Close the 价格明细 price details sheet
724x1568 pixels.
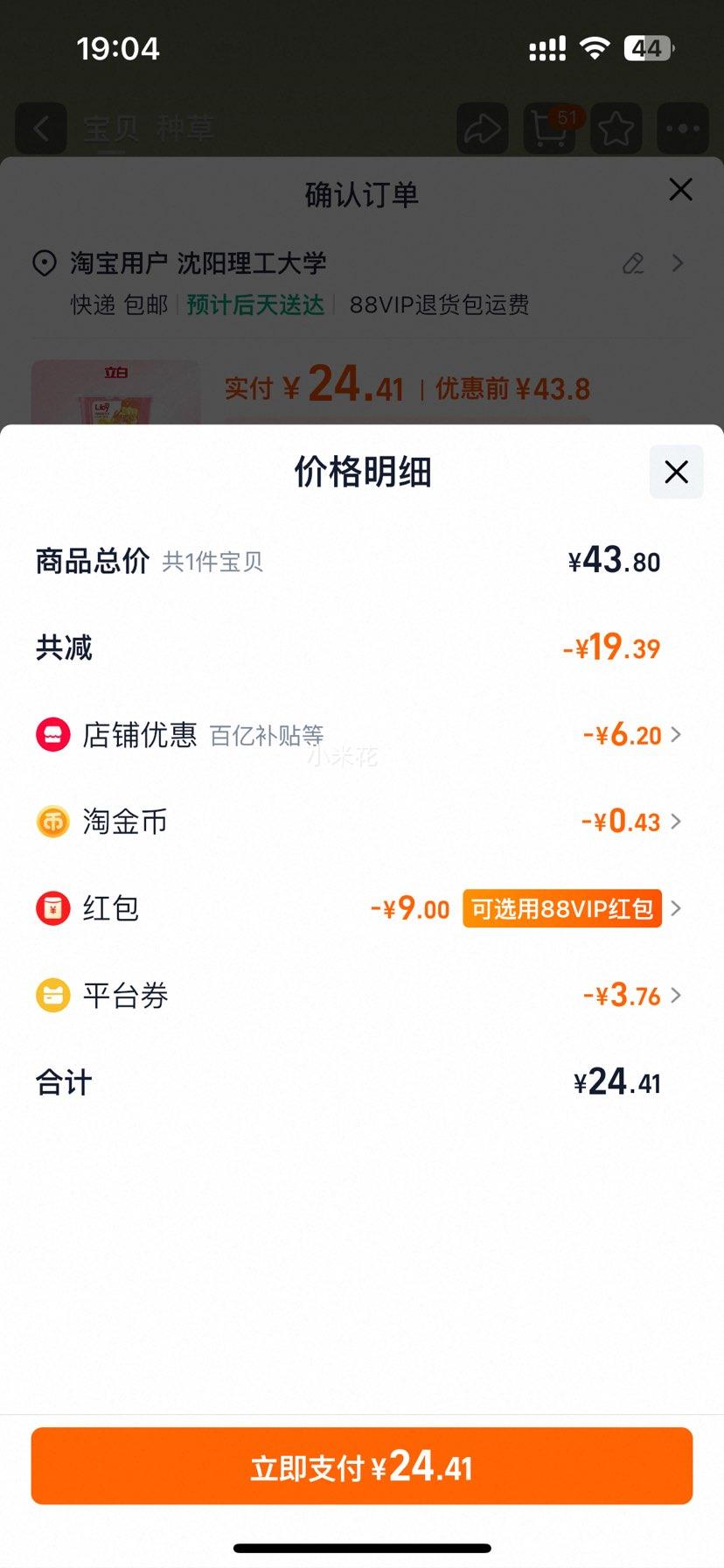[x=676, y=472]
